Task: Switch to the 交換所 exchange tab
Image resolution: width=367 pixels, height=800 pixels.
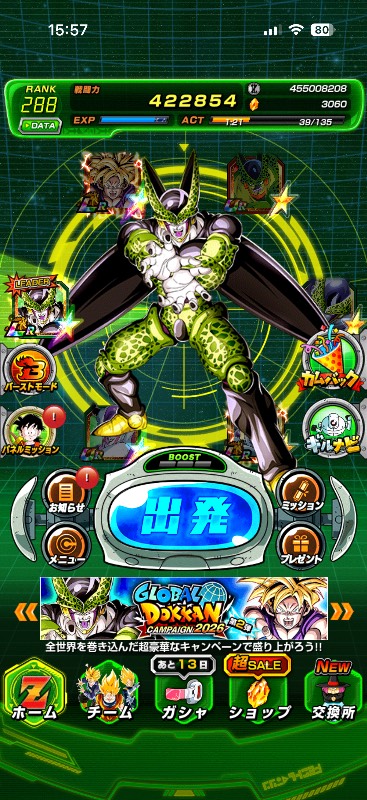Action: [x=333, y=692]
